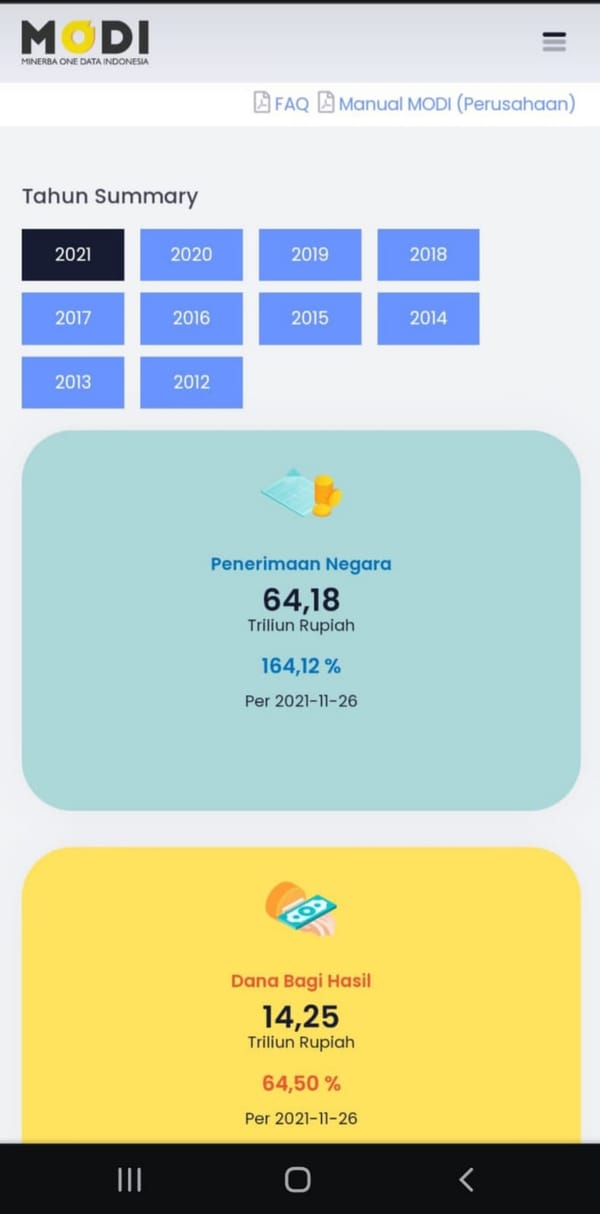Go to the home screen
This screenshot has width=600, height=1214.
(298, 1179)
